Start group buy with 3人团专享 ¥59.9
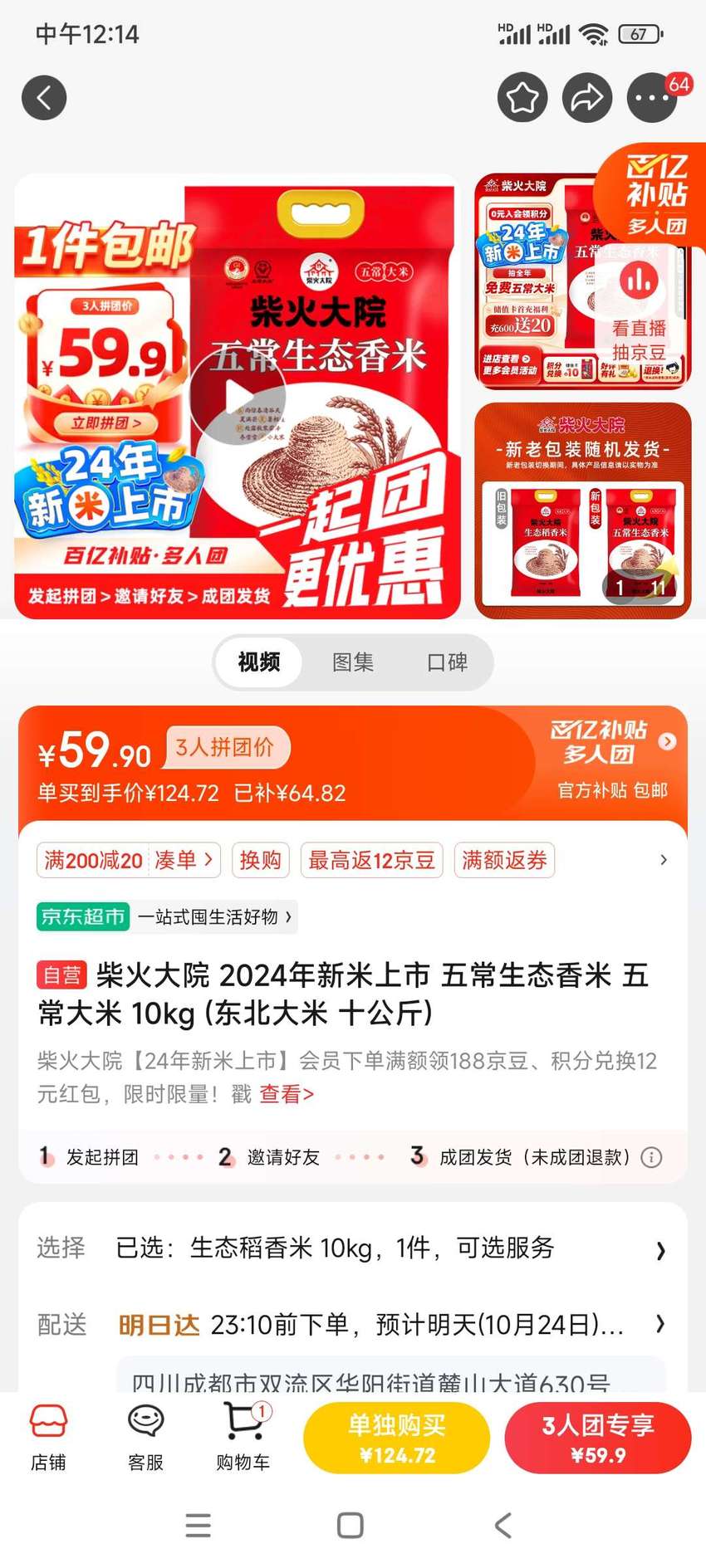Viewport: 706px width, 1568px height. tap(598, 1439)
